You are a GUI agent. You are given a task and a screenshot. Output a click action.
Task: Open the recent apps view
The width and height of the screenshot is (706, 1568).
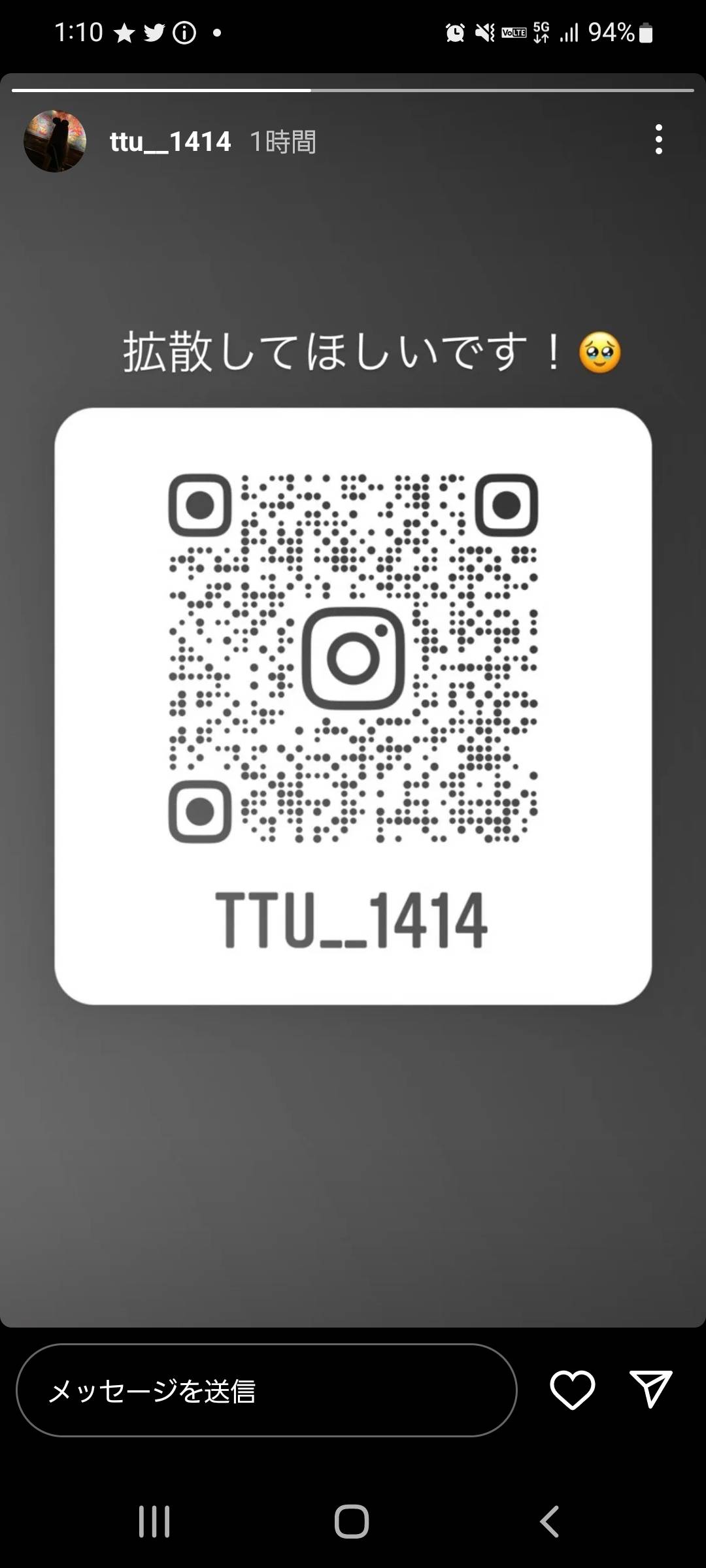154,1522
